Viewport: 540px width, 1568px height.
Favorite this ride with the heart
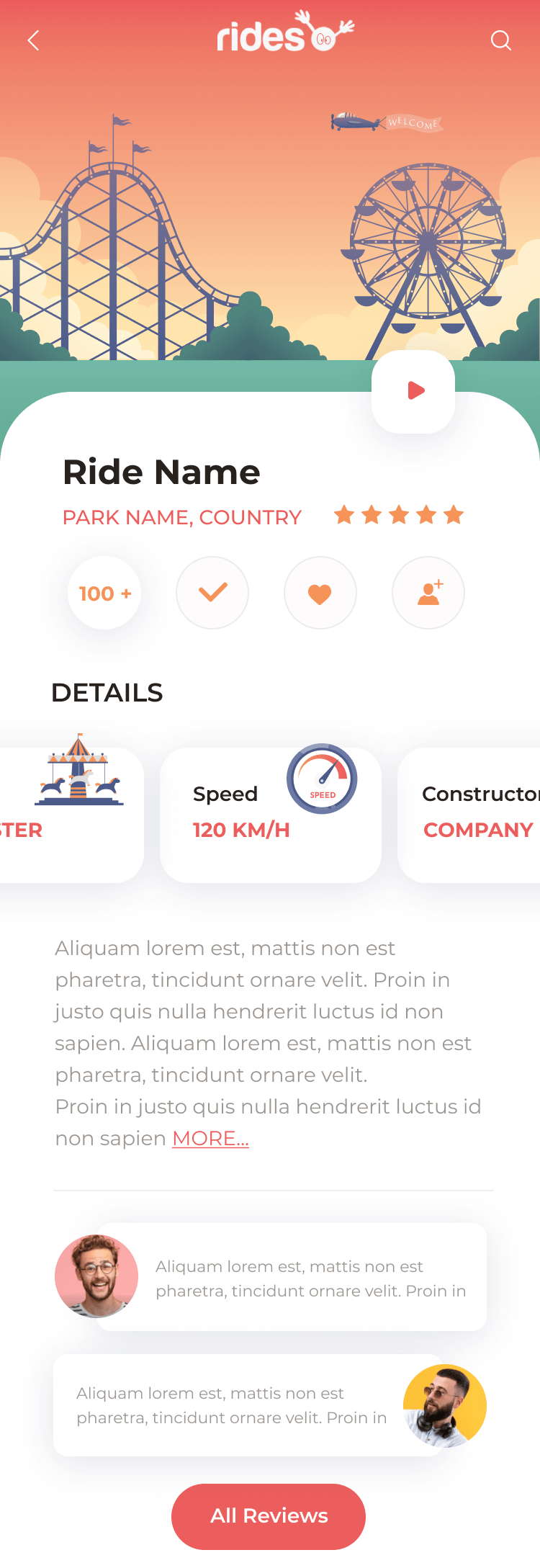[320, 593]
